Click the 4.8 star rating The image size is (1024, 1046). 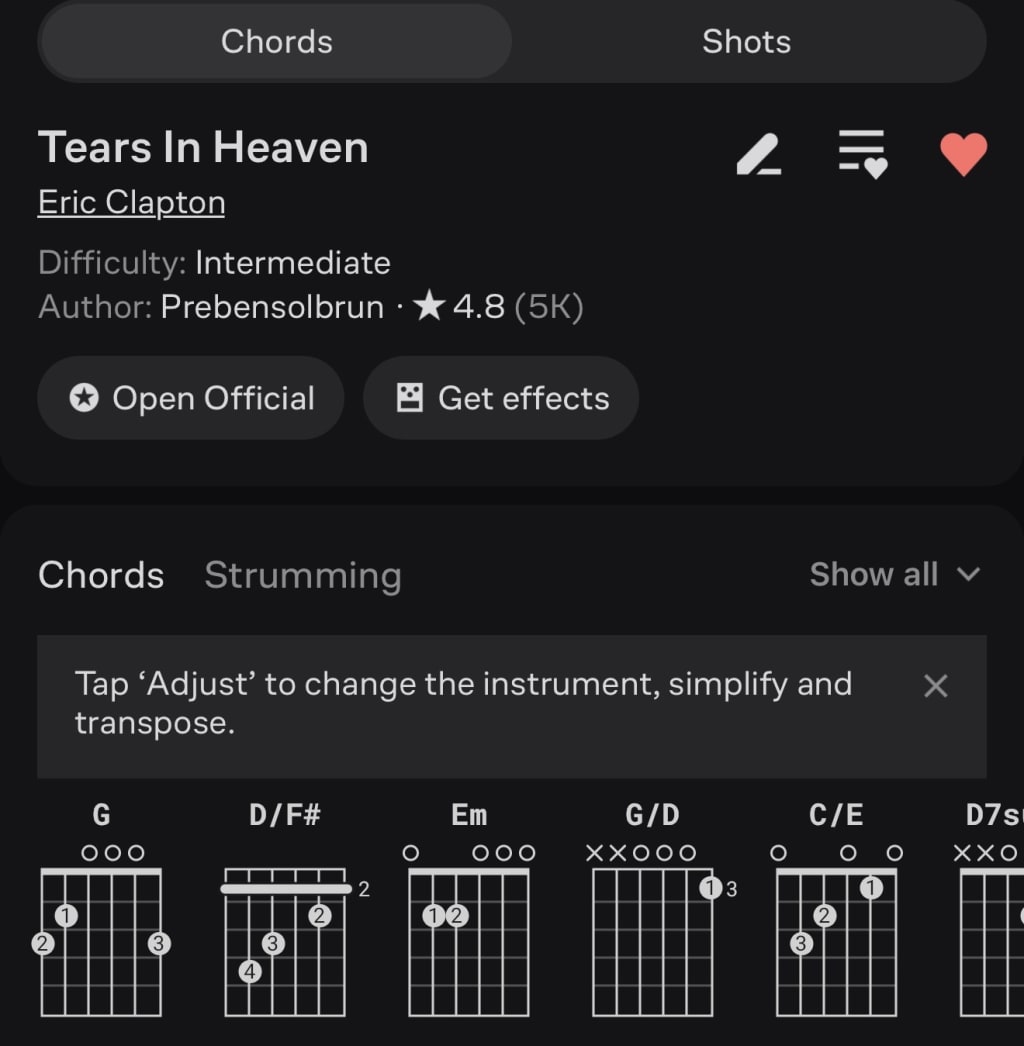tap(479, 307)
